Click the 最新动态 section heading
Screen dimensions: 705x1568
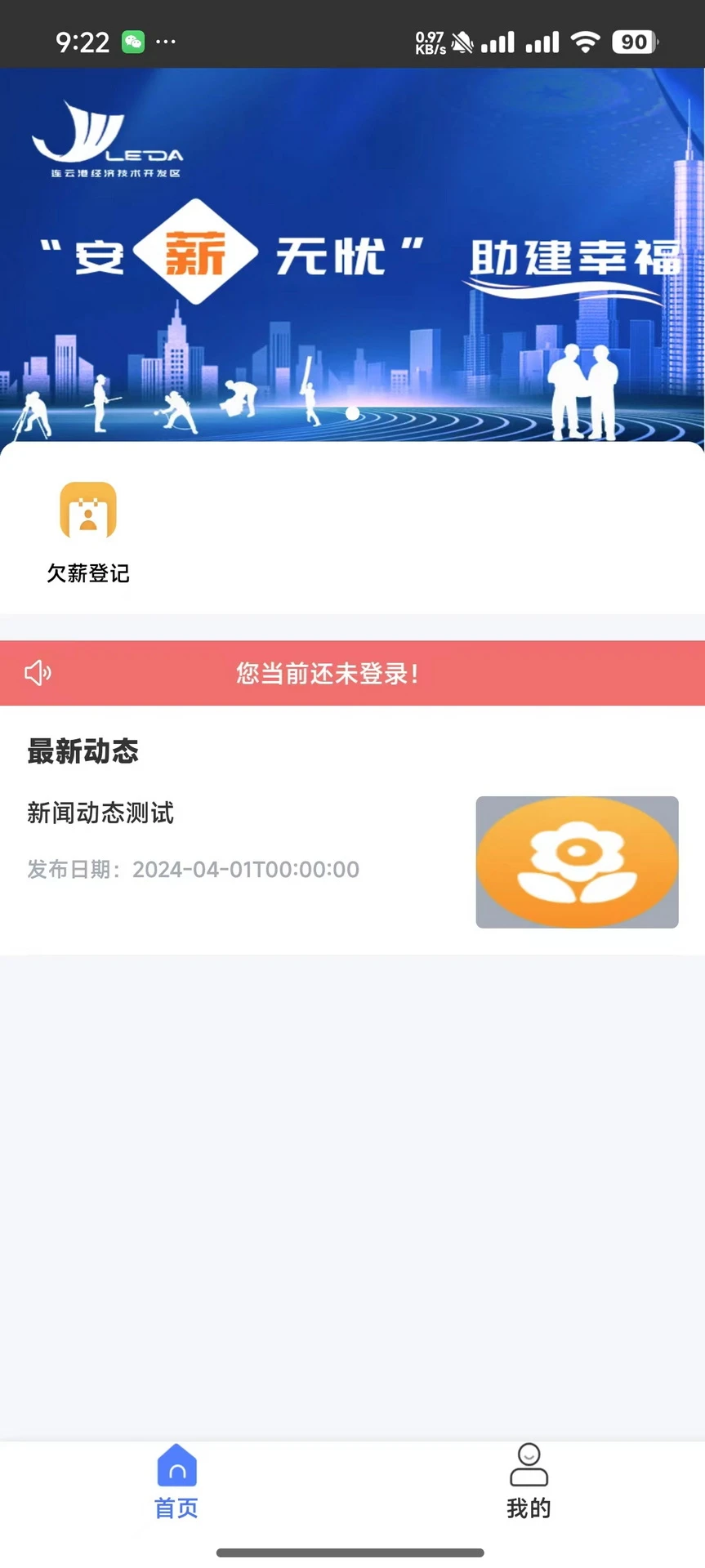83,751
